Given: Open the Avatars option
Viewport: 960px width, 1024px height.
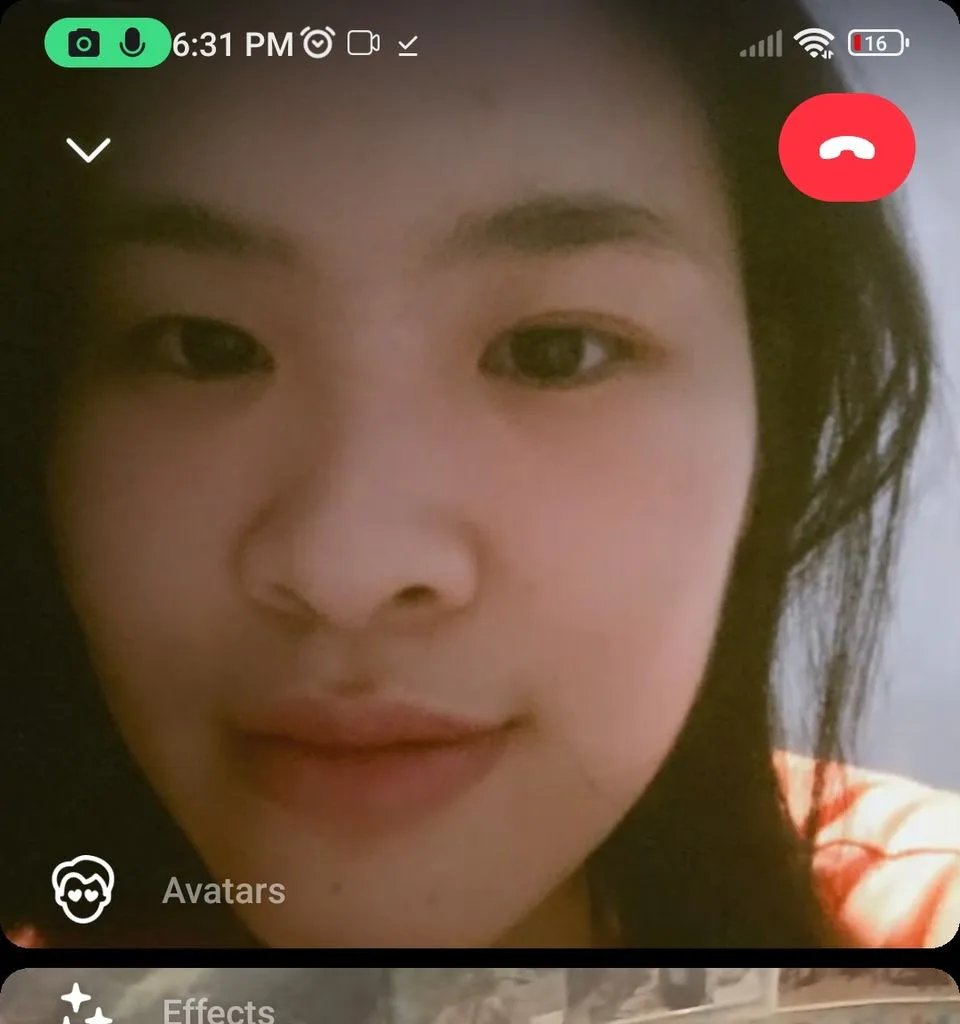Looking at the screenshot, I should (x=168, y=889).
